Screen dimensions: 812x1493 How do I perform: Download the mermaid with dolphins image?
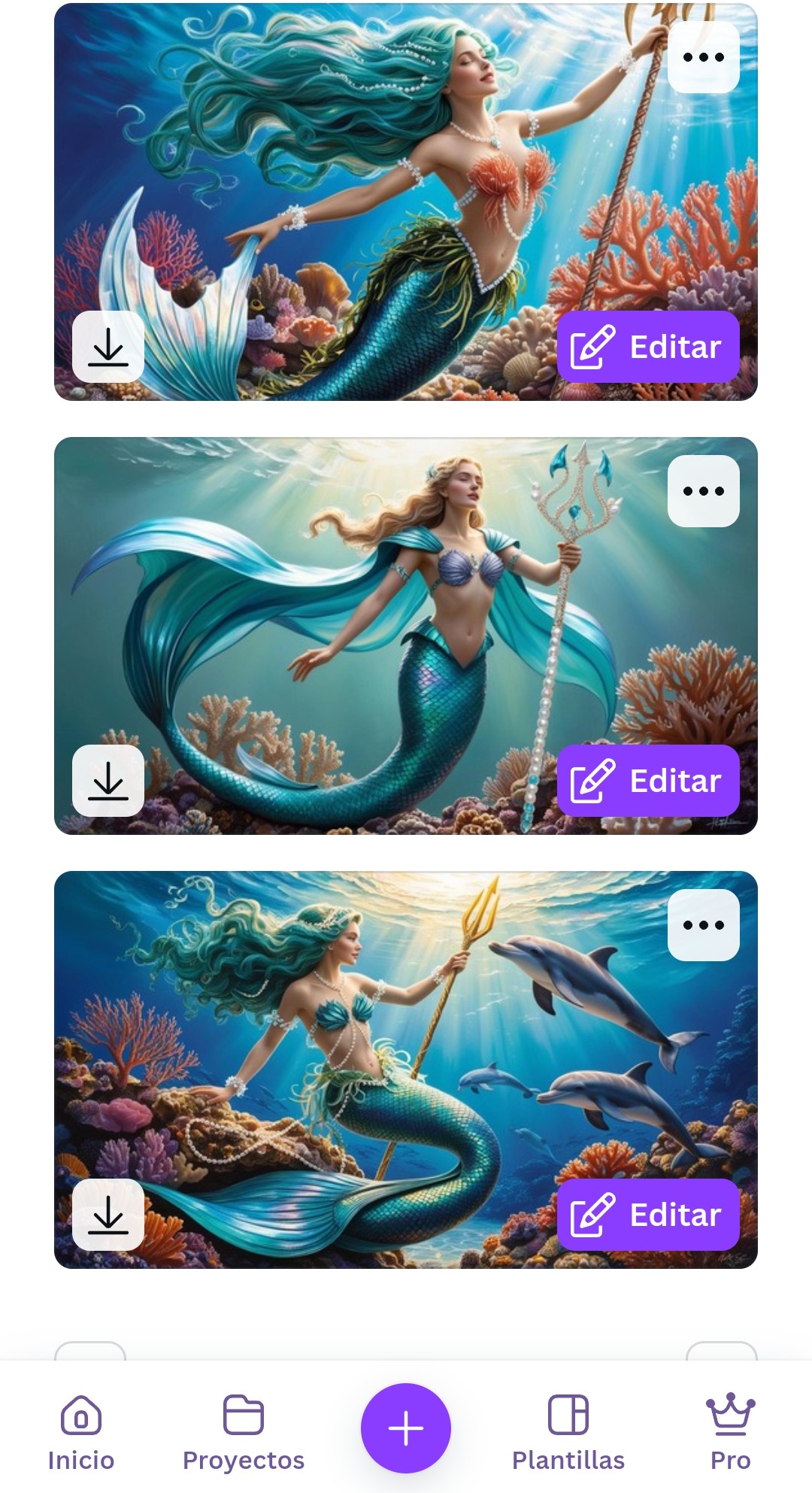point(108,1215)
